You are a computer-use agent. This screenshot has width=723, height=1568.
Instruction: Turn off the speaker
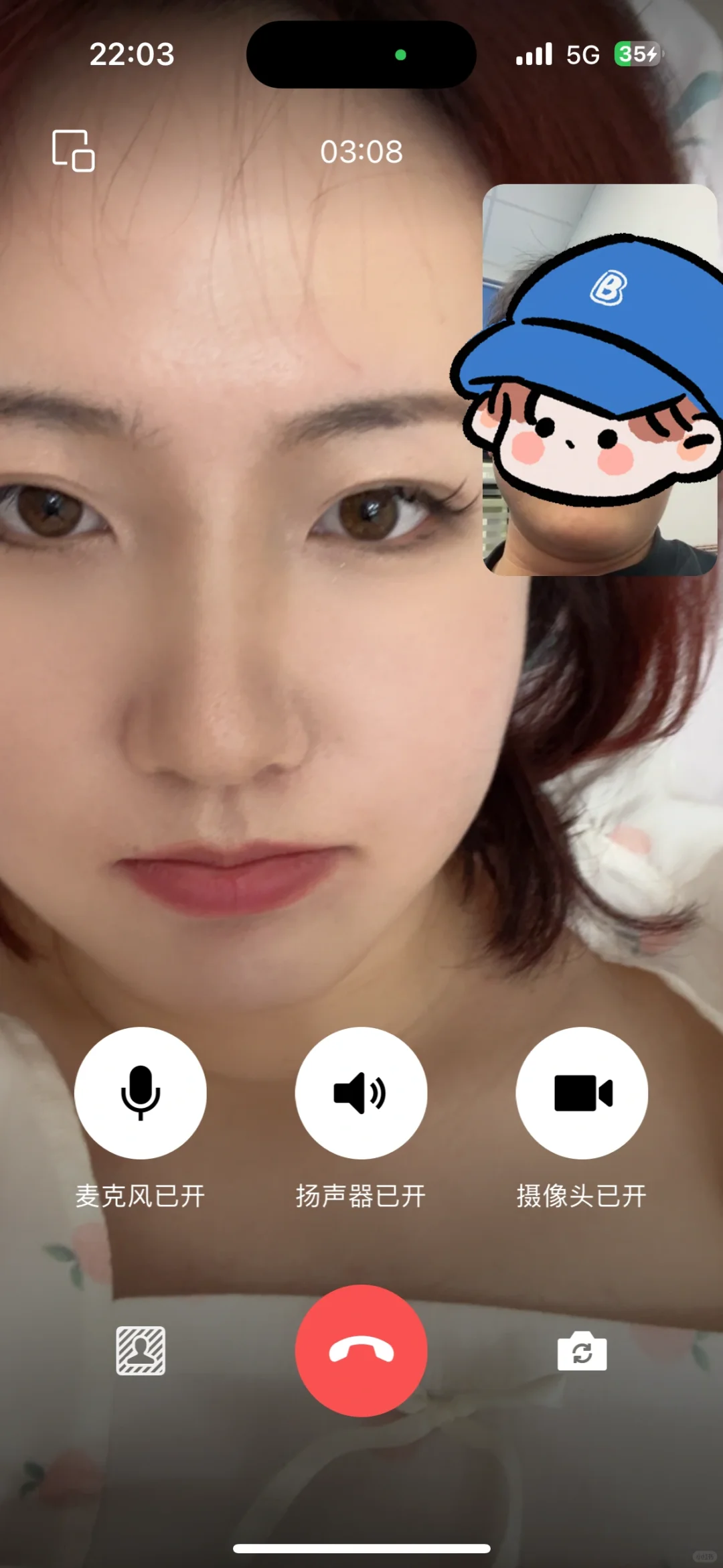tap(361, 1093)
